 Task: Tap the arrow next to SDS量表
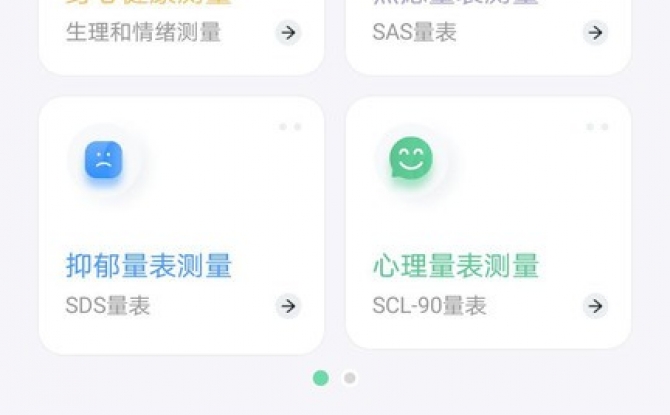point(288,306)
